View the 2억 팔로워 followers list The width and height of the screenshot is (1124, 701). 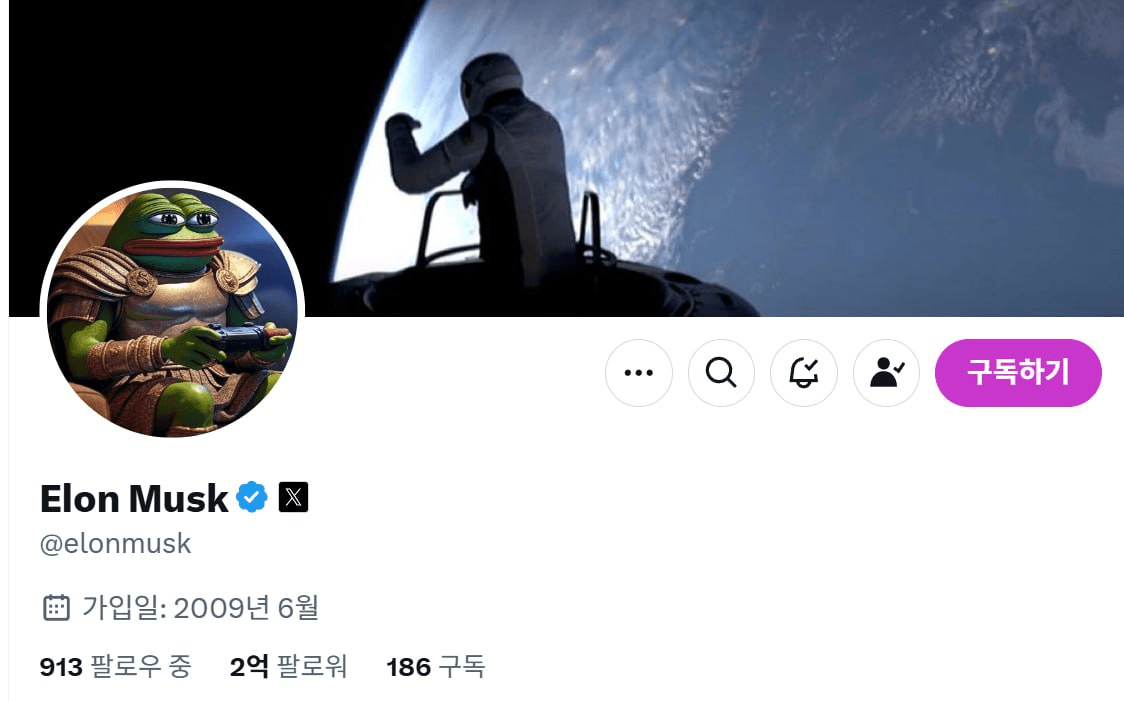(288, 667)
